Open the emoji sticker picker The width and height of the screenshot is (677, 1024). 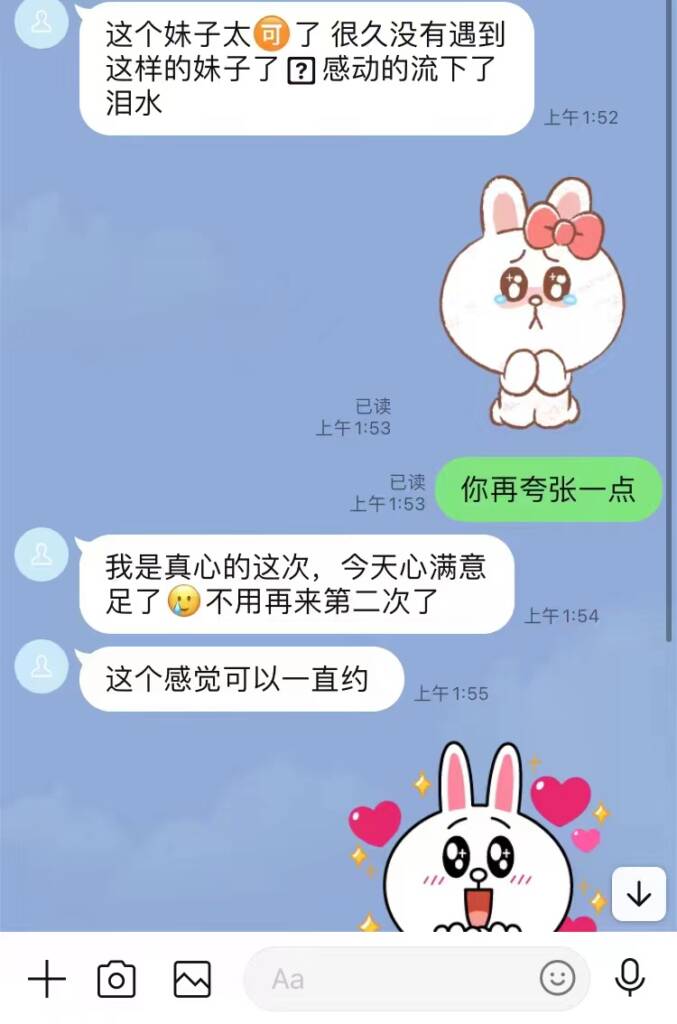[557, 977]
